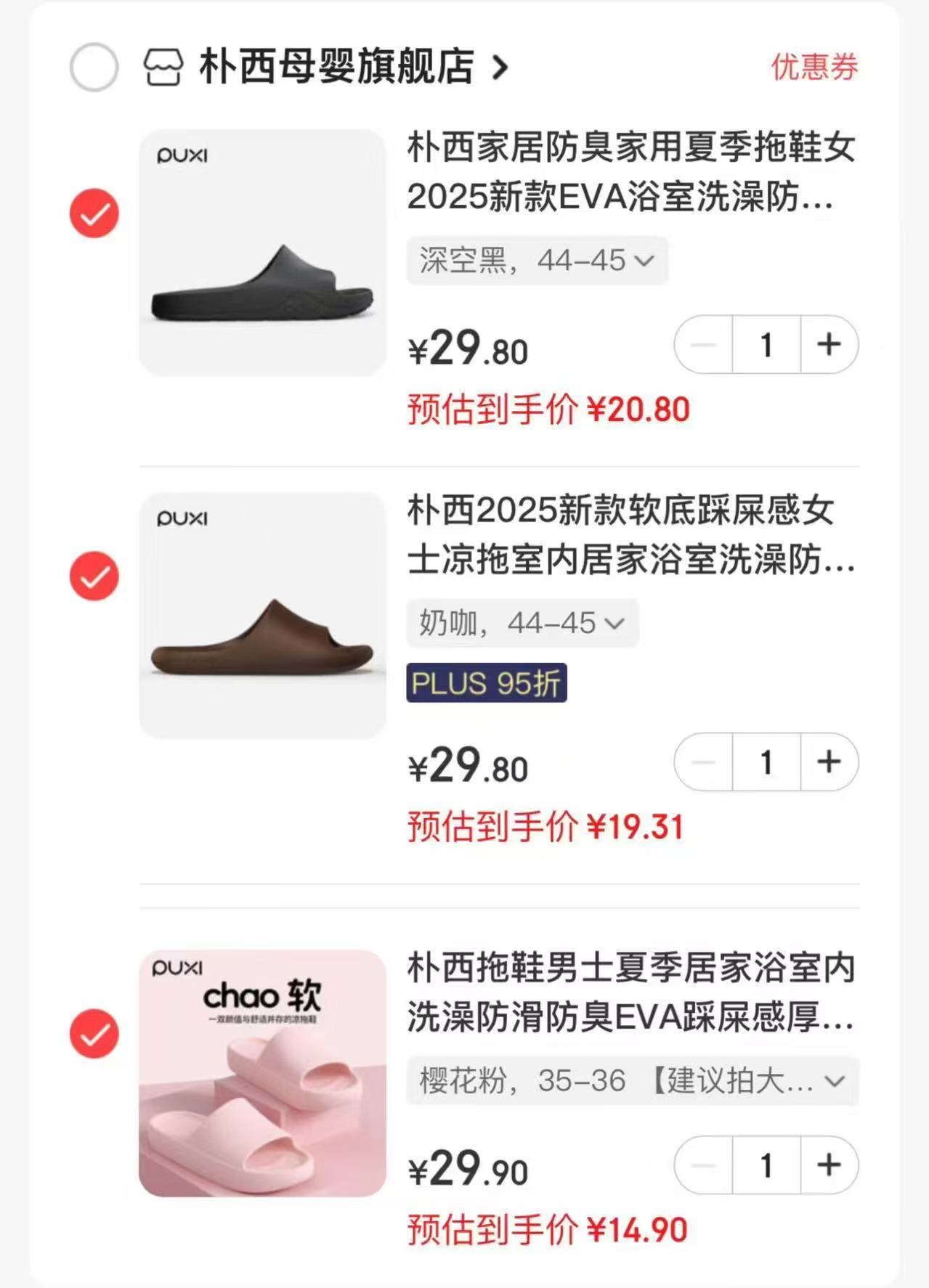
Task: Uncheck the black EVA slippers item
Action: tap(93, 213)
